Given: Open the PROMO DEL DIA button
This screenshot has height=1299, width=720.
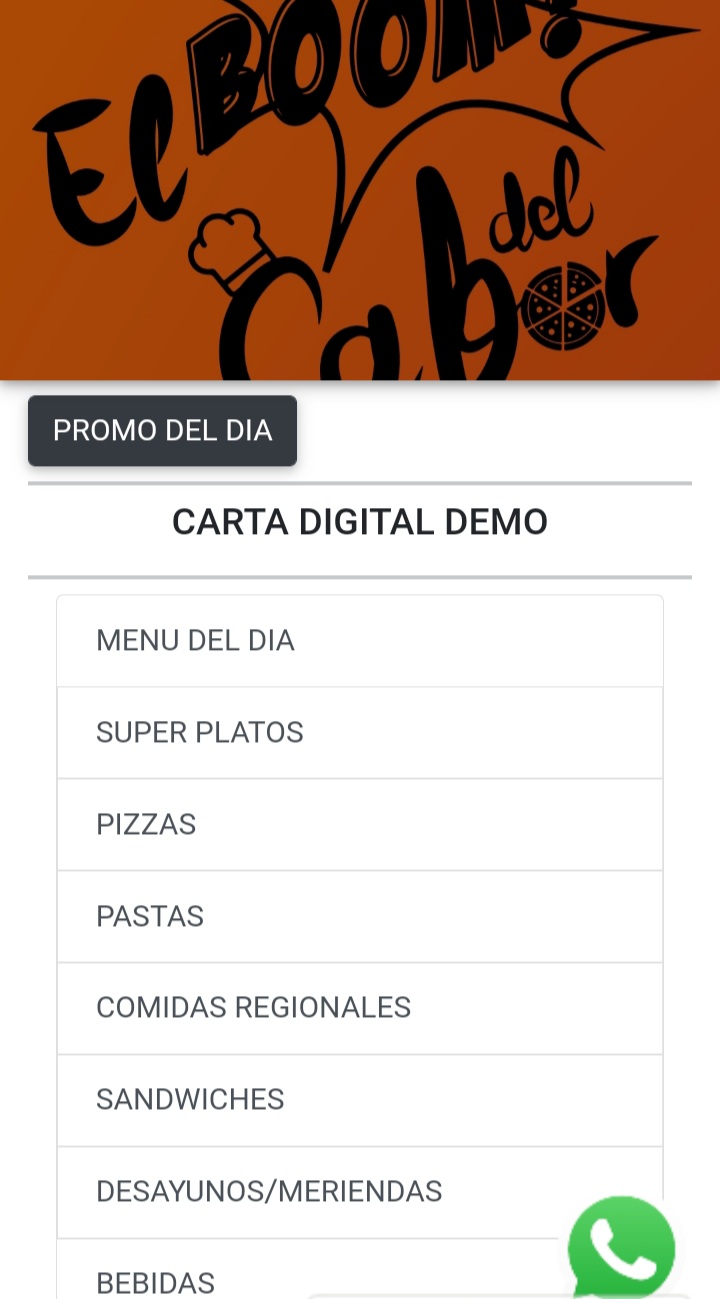Looking at the screenshot, I should (162, 431).
